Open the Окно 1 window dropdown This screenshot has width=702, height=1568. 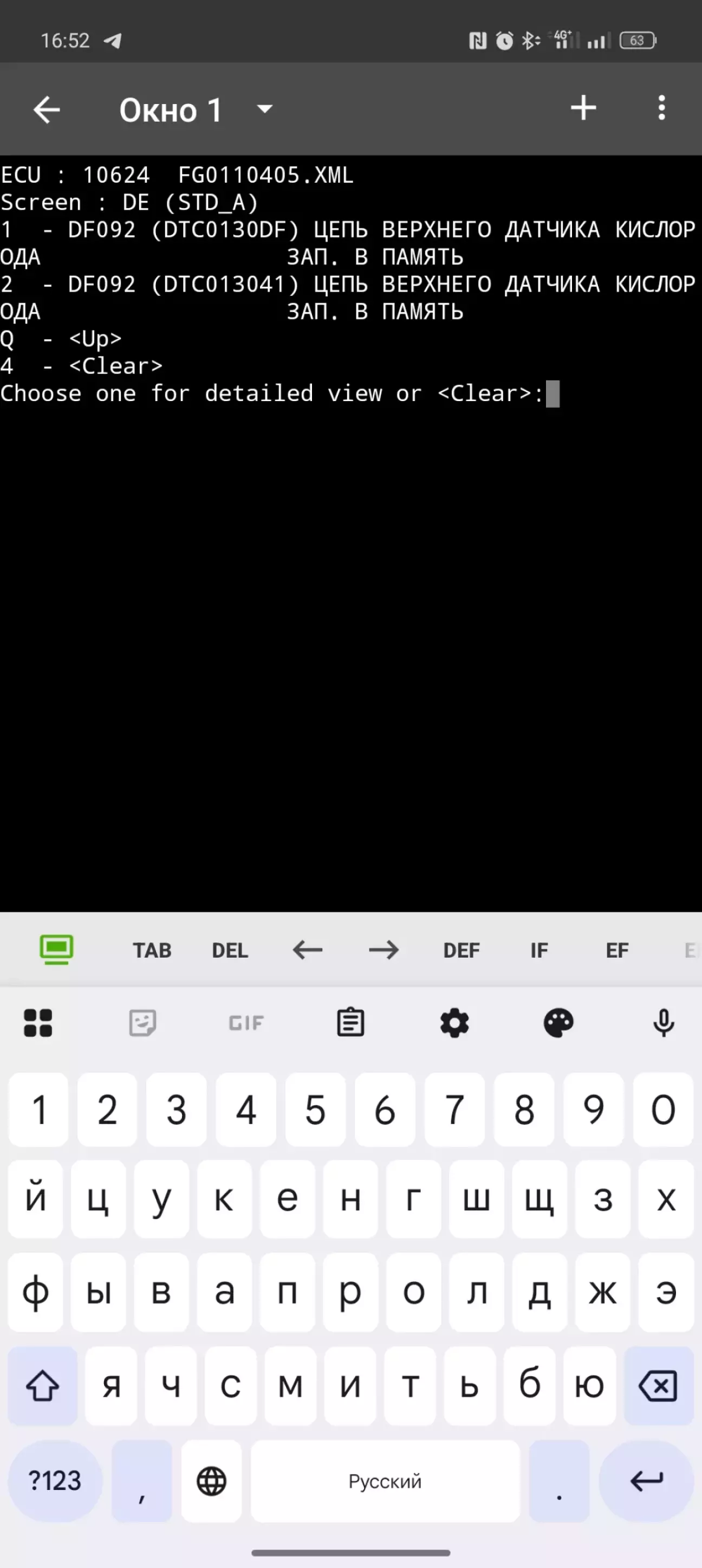[x=265, y=109]
